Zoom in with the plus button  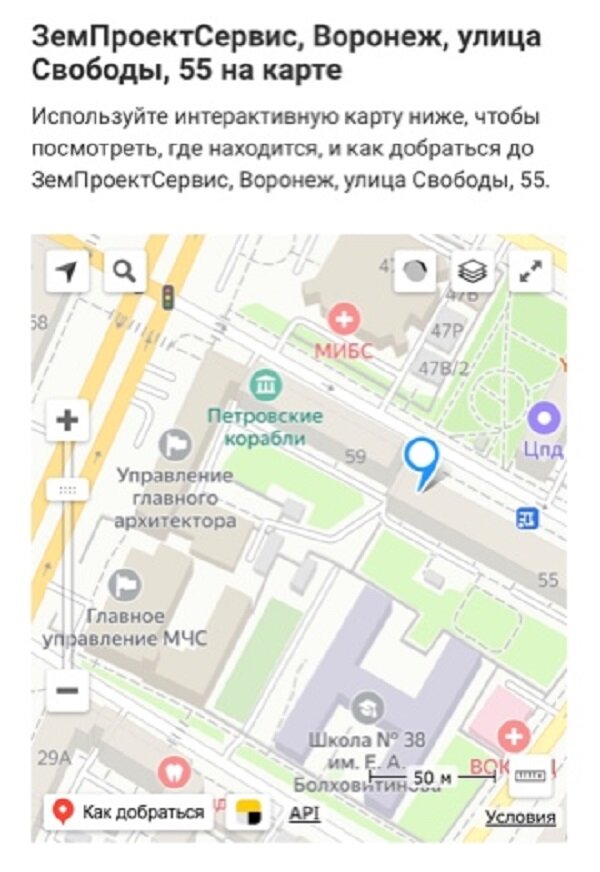tap(67, 421)
